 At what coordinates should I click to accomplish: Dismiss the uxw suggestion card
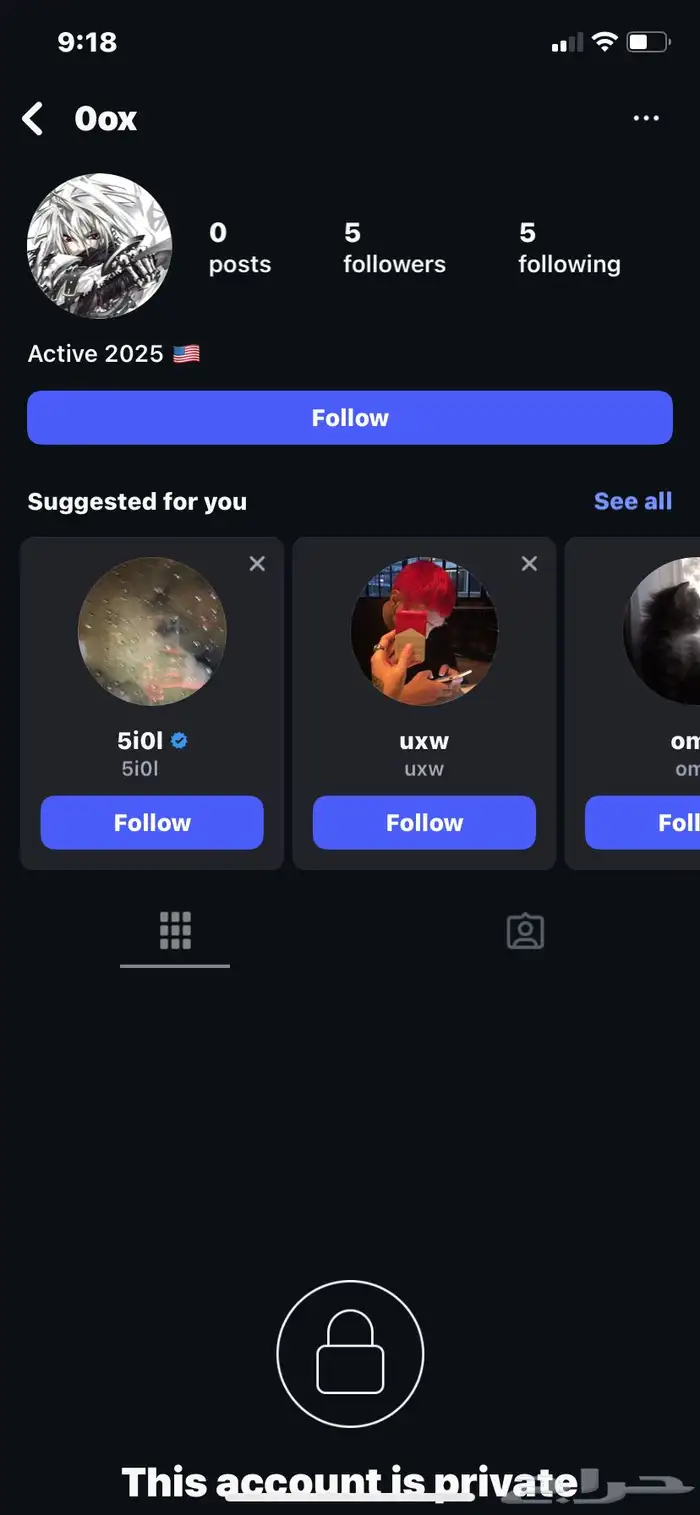[x=529, y=564]
